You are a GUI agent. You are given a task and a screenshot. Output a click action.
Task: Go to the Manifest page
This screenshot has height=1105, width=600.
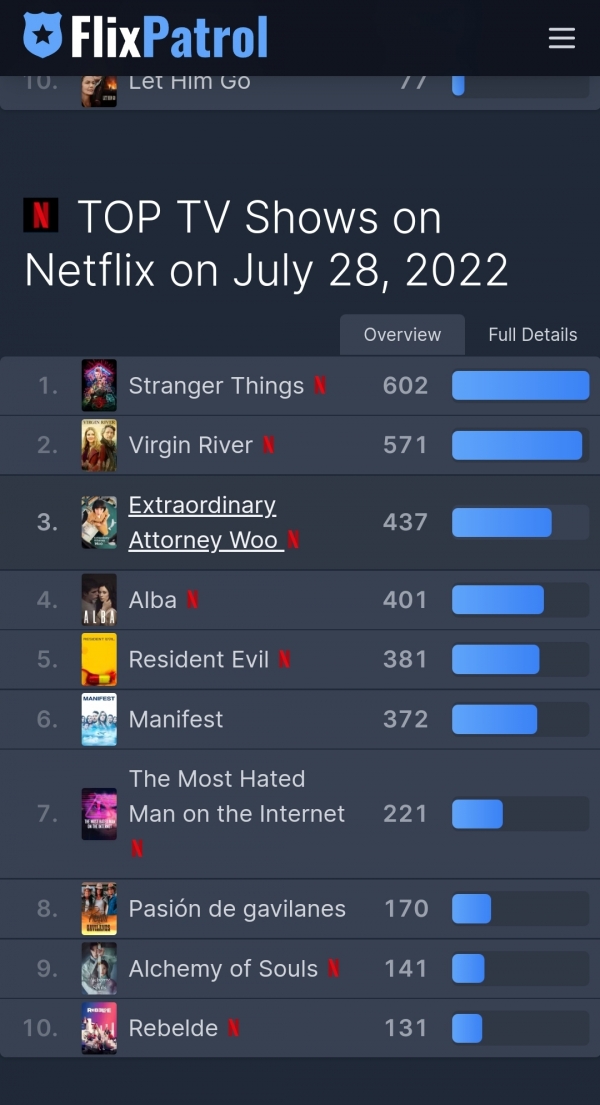coord(176,719)
